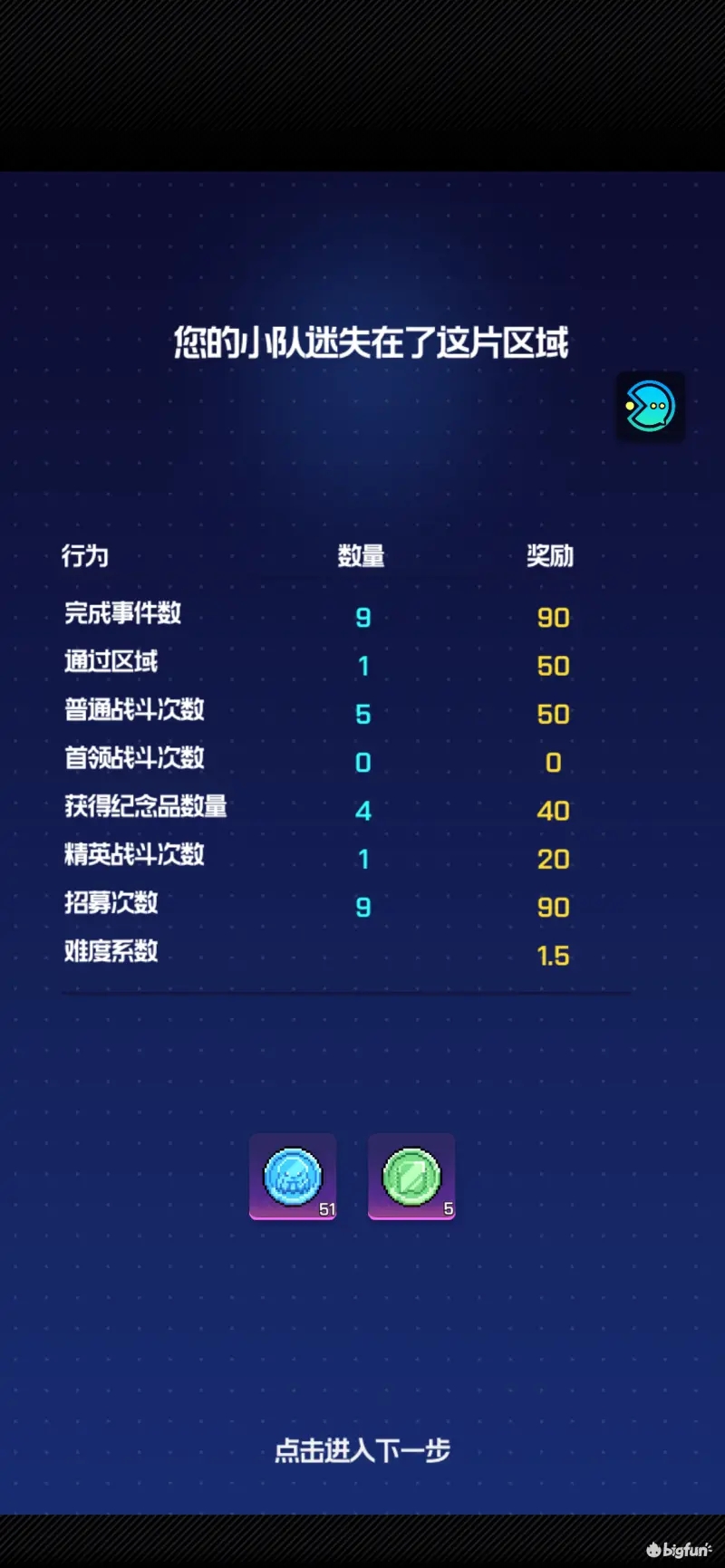View the green coin reward of 5
Image resolution: width=725 pixels, height=1568 pixels.
(x=411, y=1176)
